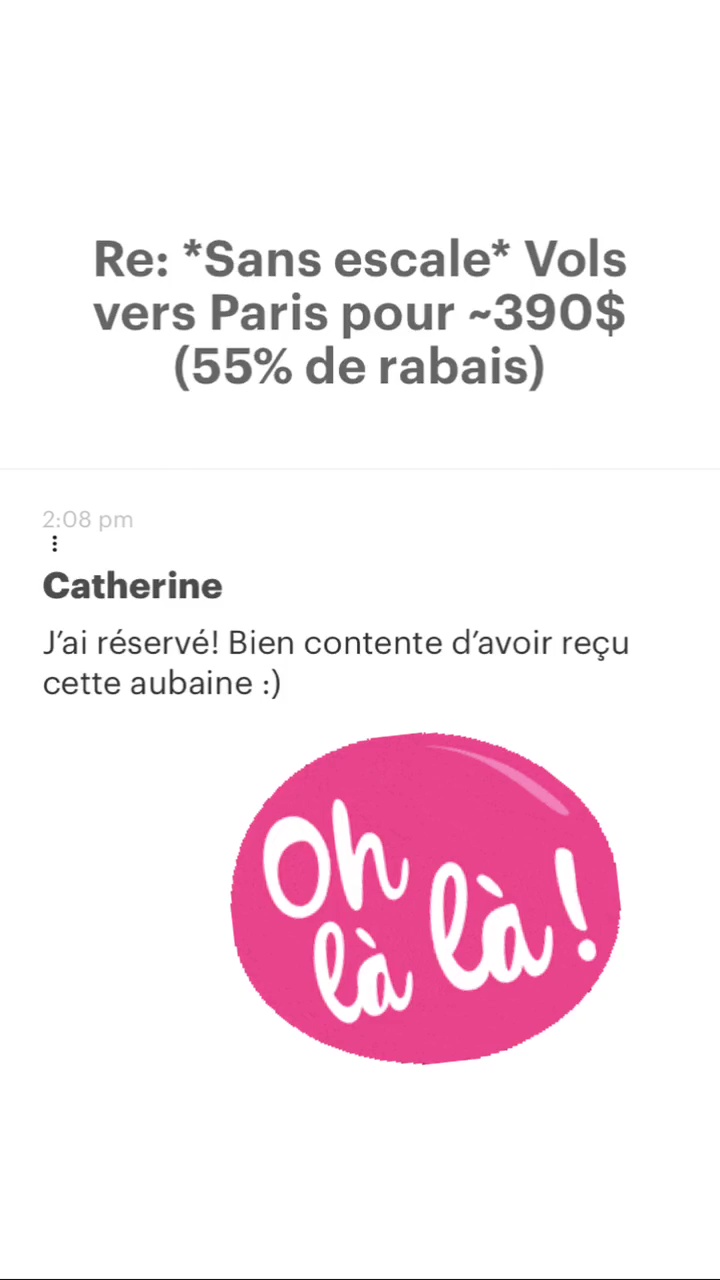720x1280 pixels.
Task: Click the phrase 'cette aubaine :)'
Action: click(161, 683)
